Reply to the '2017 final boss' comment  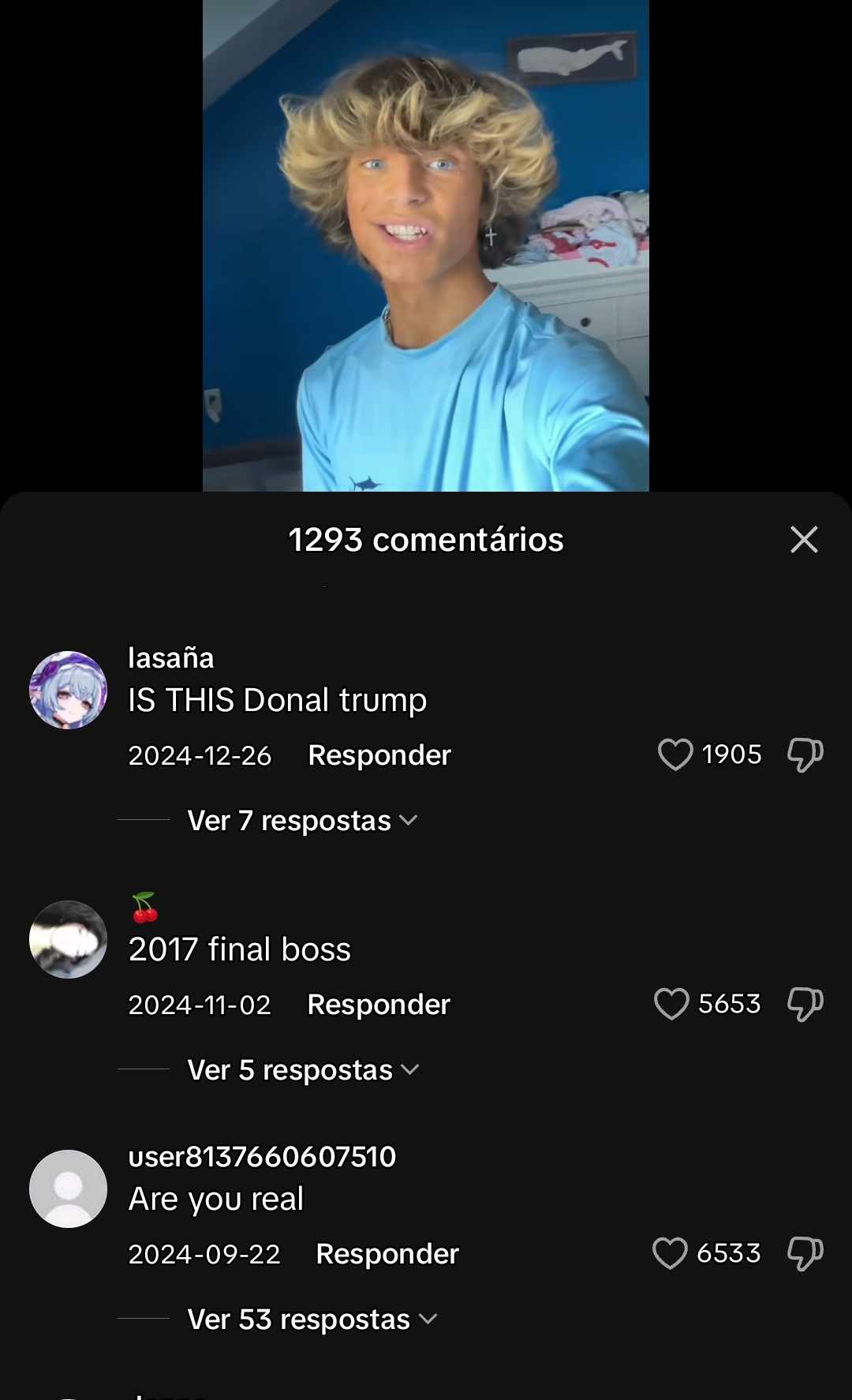pyautogui.click(x=378, y=1005)
